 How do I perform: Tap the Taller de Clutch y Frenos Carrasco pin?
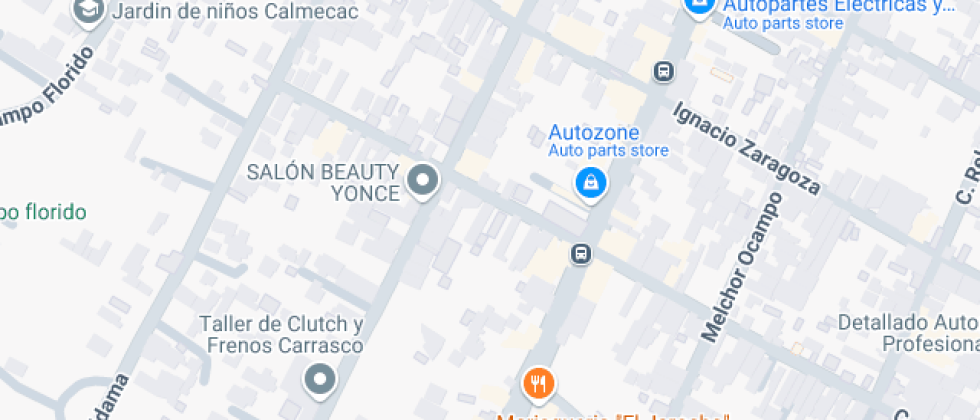[x=320, y=380]
